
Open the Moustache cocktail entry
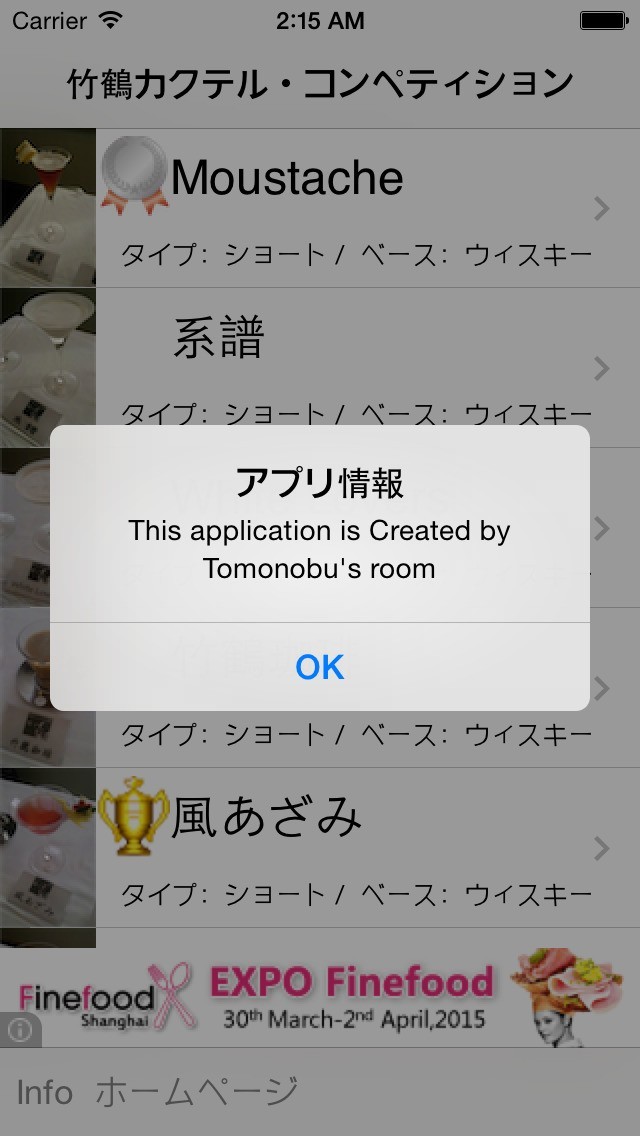[x=320, y=208]
